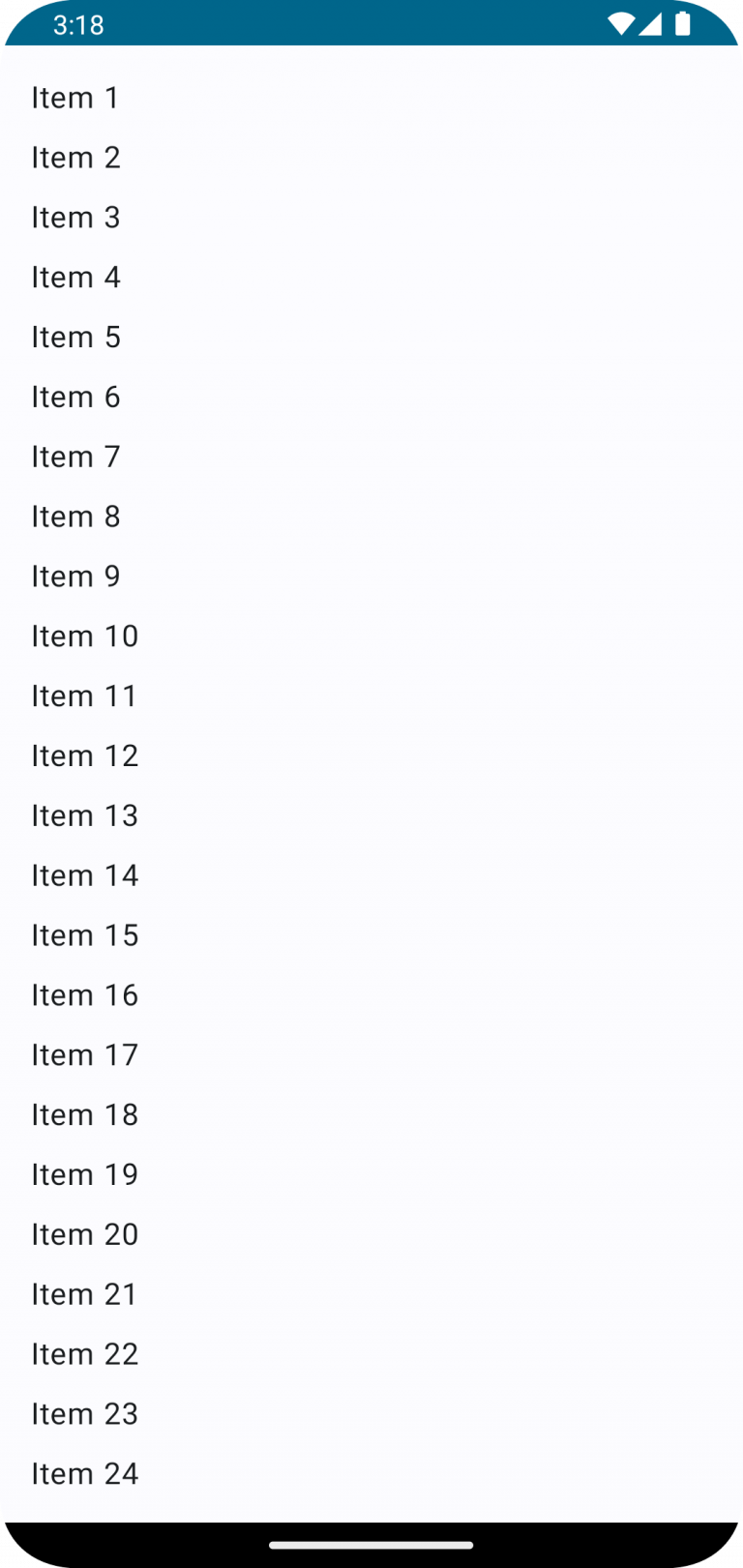Select Item 14
This screenshot has width=743, height=1568.
coord(371,877)
